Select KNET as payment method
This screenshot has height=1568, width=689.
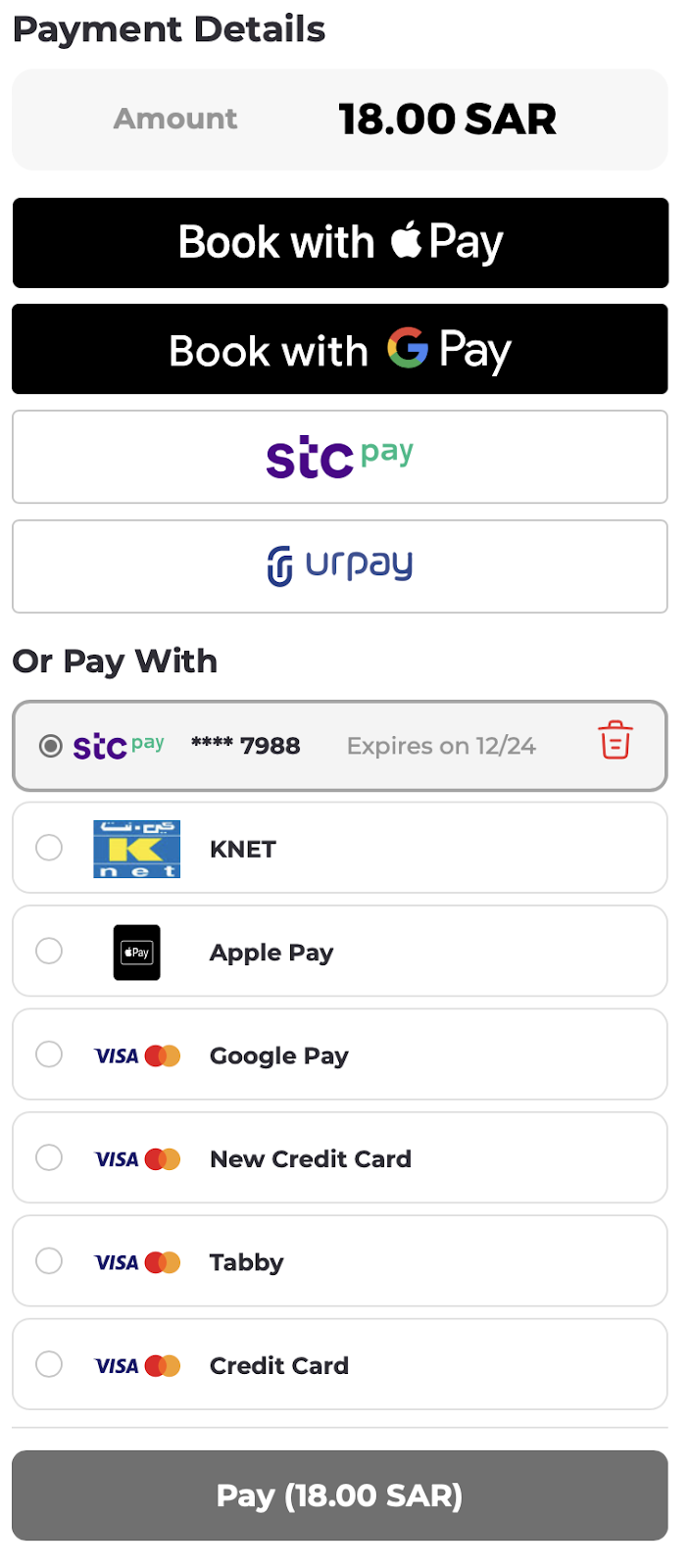point(49,848)
